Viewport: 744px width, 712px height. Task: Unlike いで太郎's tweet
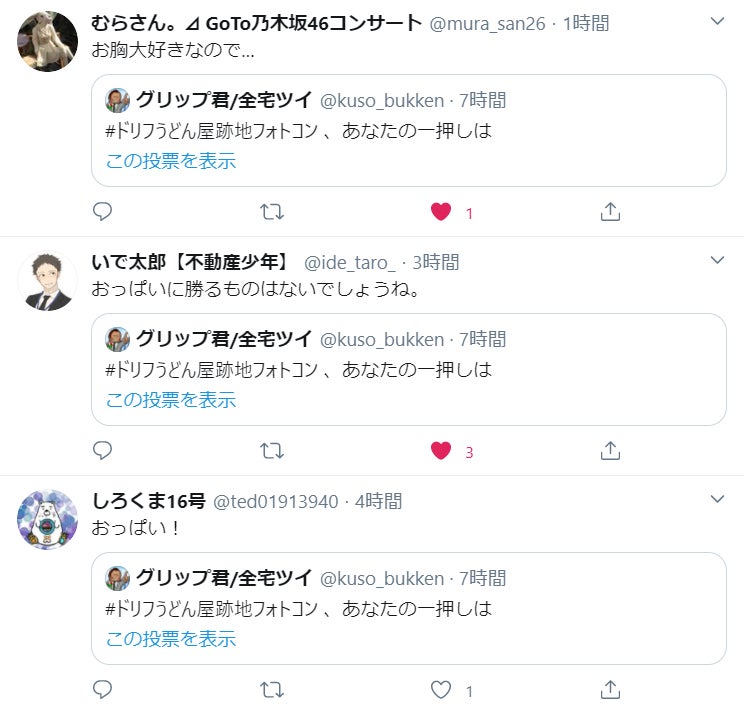click(x=441, y=451)
